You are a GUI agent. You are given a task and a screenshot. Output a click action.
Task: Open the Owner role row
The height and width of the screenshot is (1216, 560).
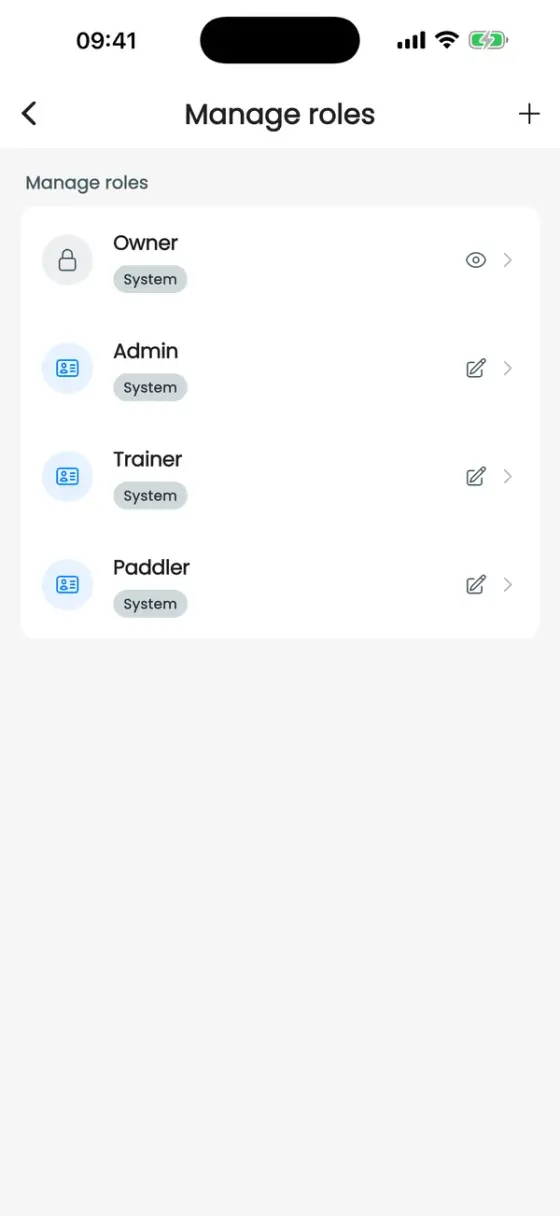(280, 261)
